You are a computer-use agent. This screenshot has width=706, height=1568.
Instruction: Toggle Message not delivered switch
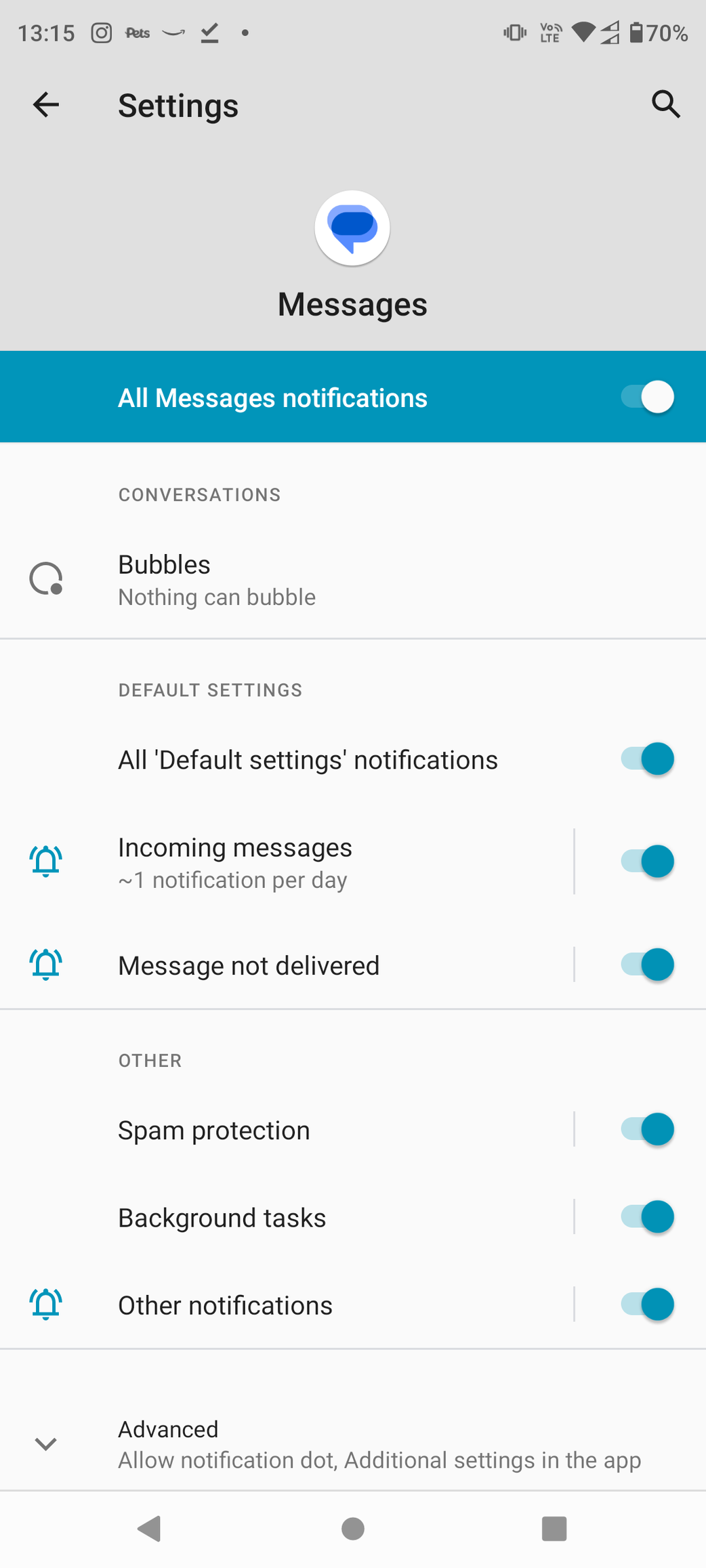click(x=647, y=965)
